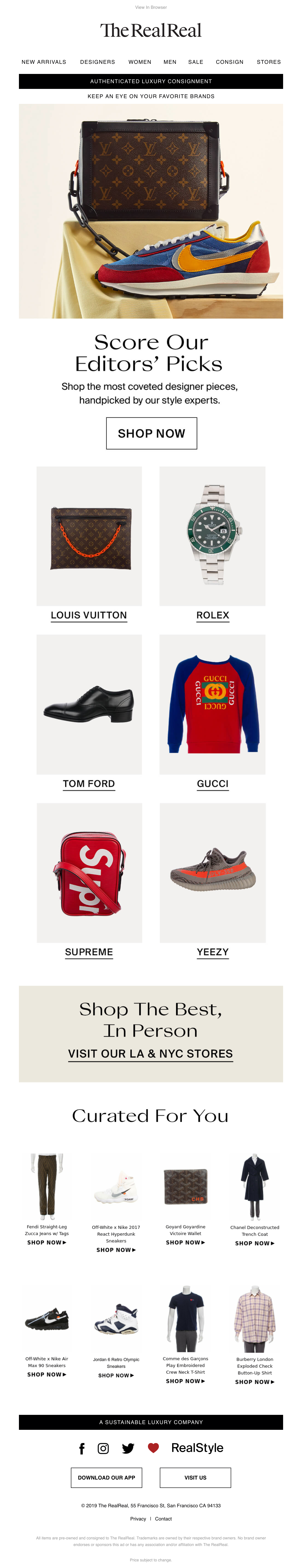This screenshot has height=1568, width=306.
Task: Open the Designers menu item
Action: click(98, 62)
